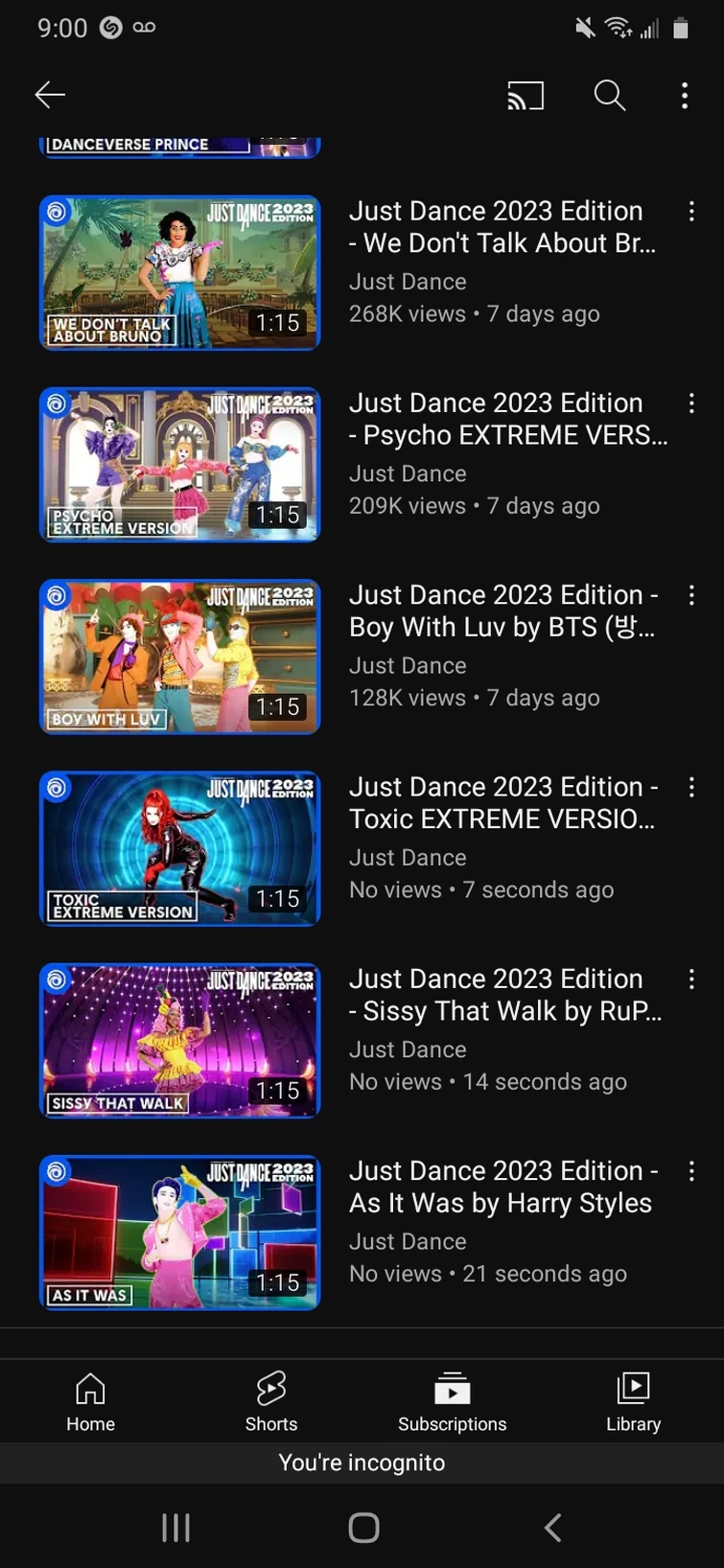Open options for Boy With Luv video
The height and width of the screenshot is (1568, 724).
point(691,595)
